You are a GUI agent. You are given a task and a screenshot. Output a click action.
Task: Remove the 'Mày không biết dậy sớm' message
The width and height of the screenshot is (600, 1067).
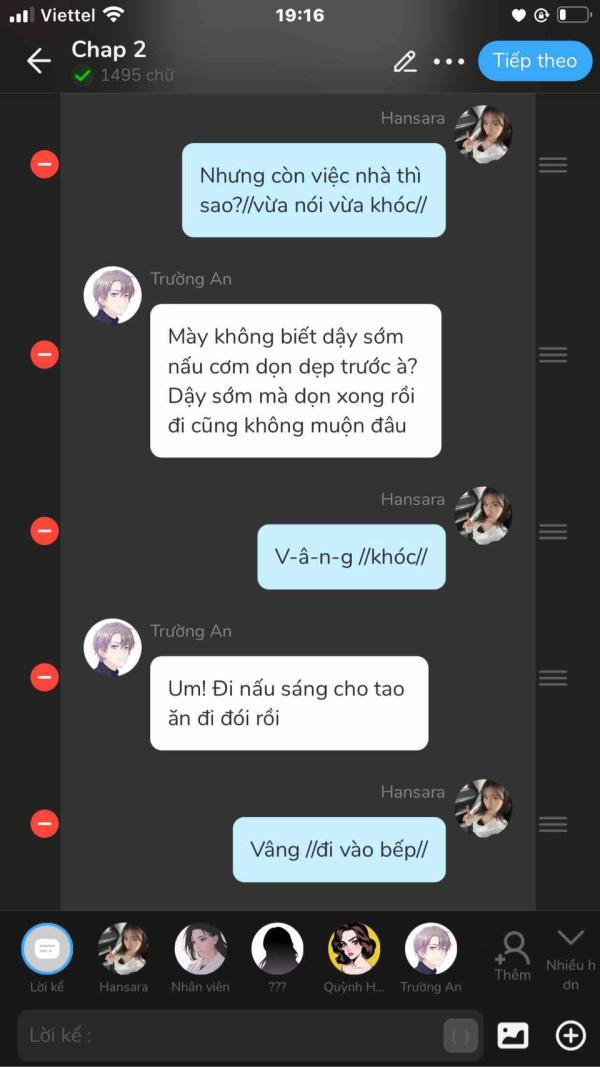(x=44, y=354)
